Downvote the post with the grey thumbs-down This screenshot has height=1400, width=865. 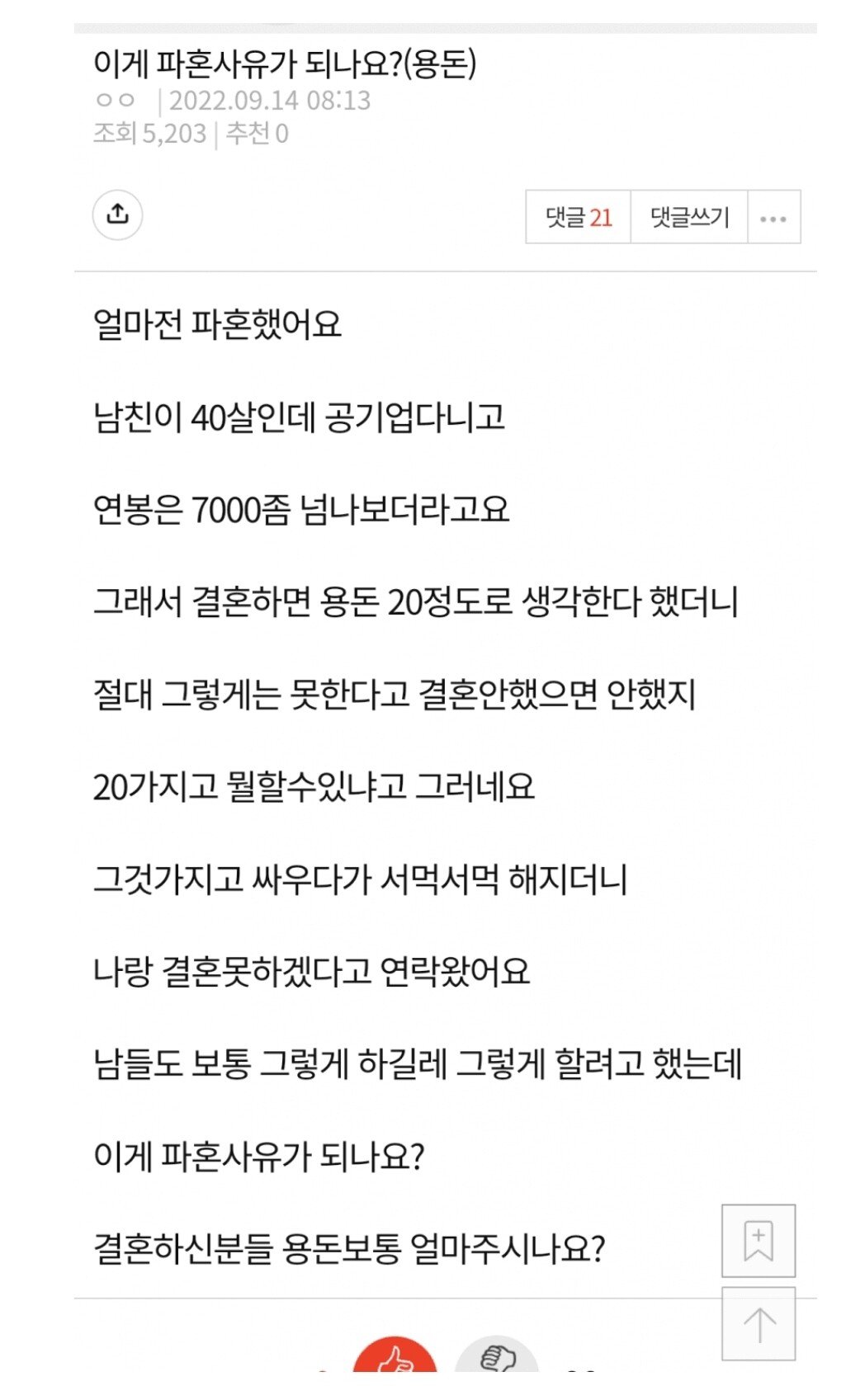click(497, 1357)
